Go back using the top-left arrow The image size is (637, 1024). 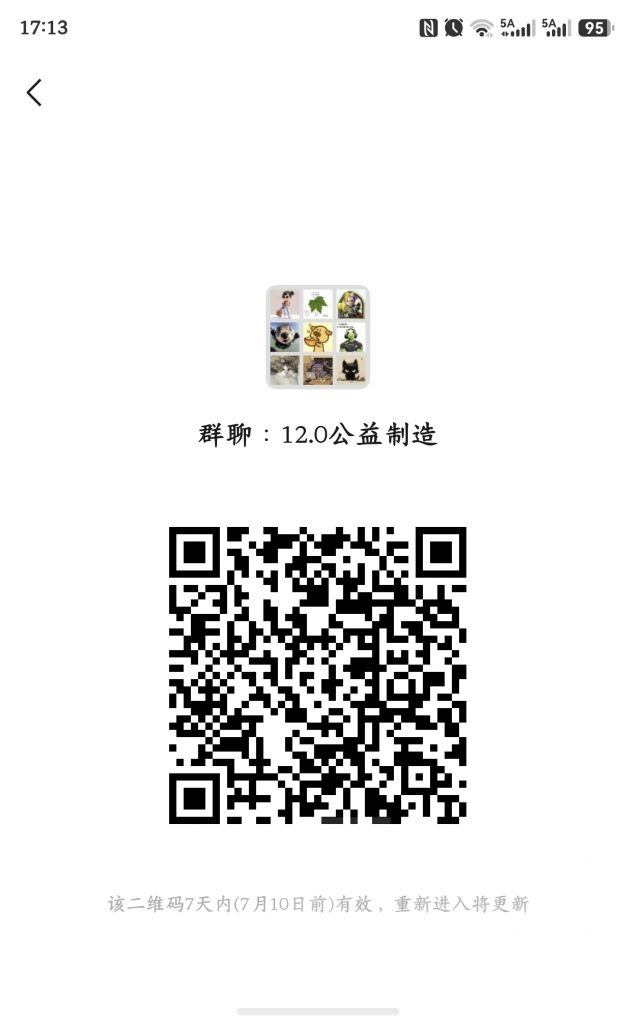click(x=35, y=93)
